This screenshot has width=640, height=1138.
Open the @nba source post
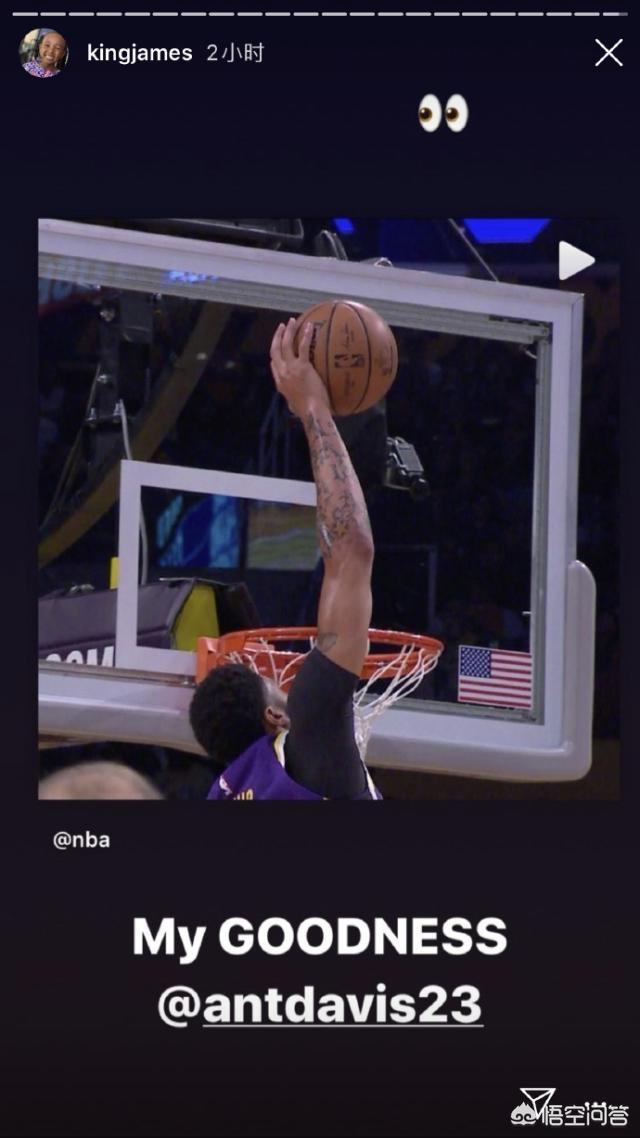(x=81, y=840)
